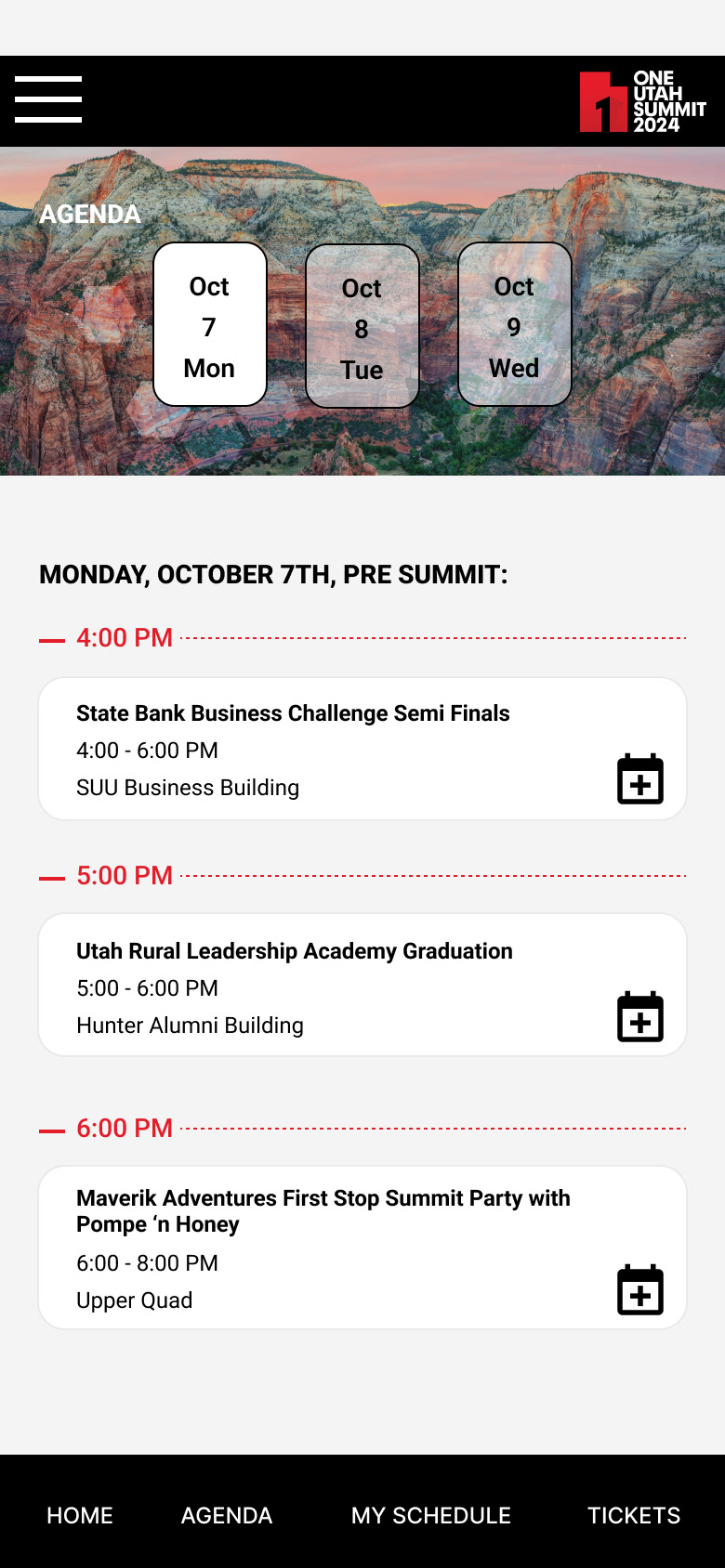The height and width of the screenshot is (1568, 725).
Task: Select the Oct 7 Mon date
Action: [x=210, y=325]
